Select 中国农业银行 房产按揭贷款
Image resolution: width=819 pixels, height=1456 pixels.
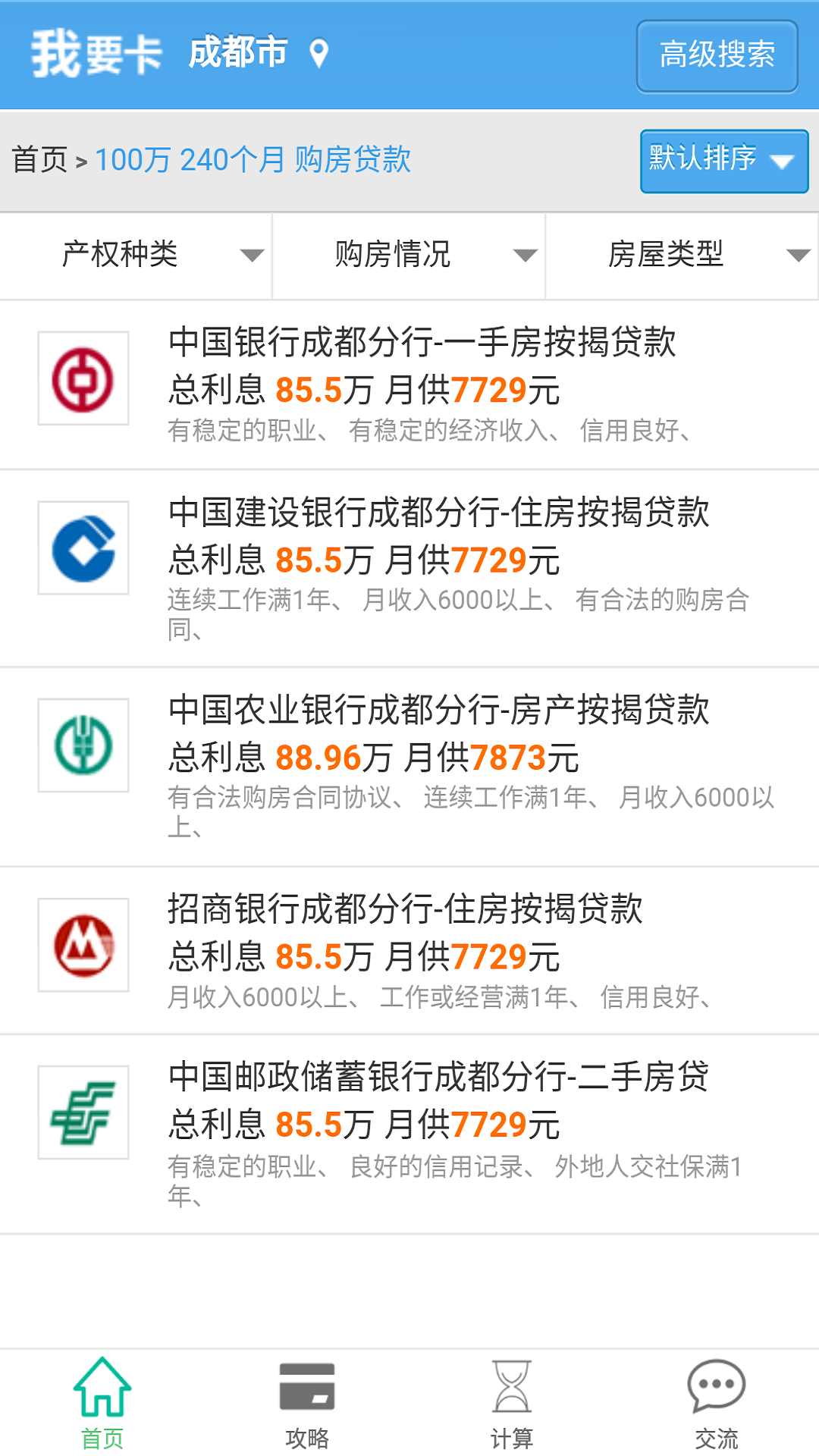(x=438, y=711)
